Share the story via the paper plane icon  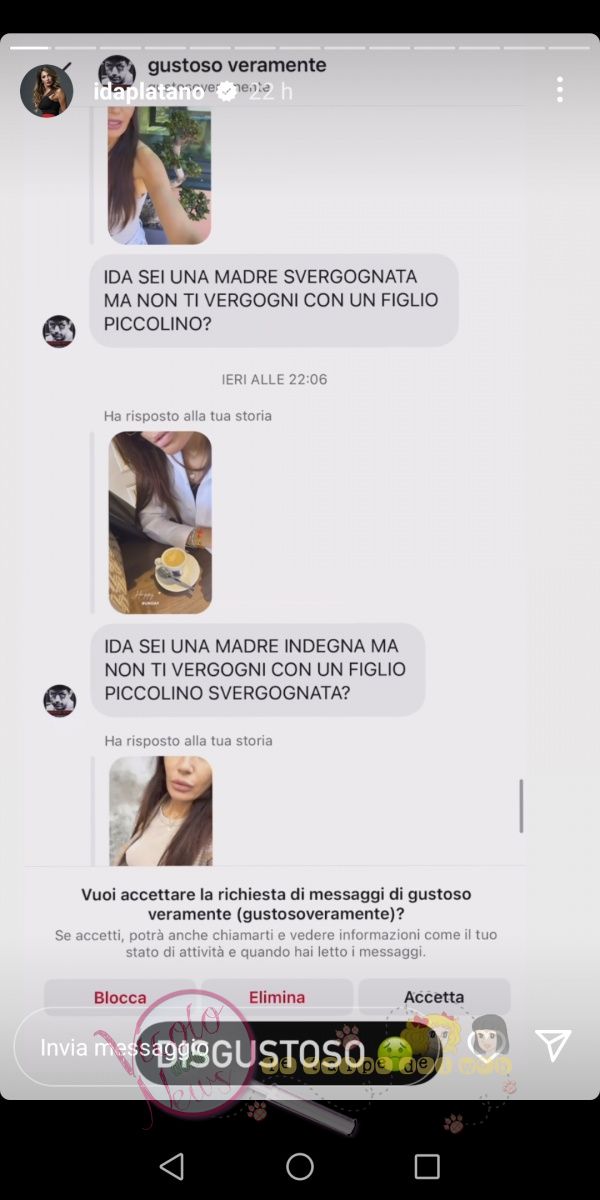pyautogui.click(x=552, y=1045)
